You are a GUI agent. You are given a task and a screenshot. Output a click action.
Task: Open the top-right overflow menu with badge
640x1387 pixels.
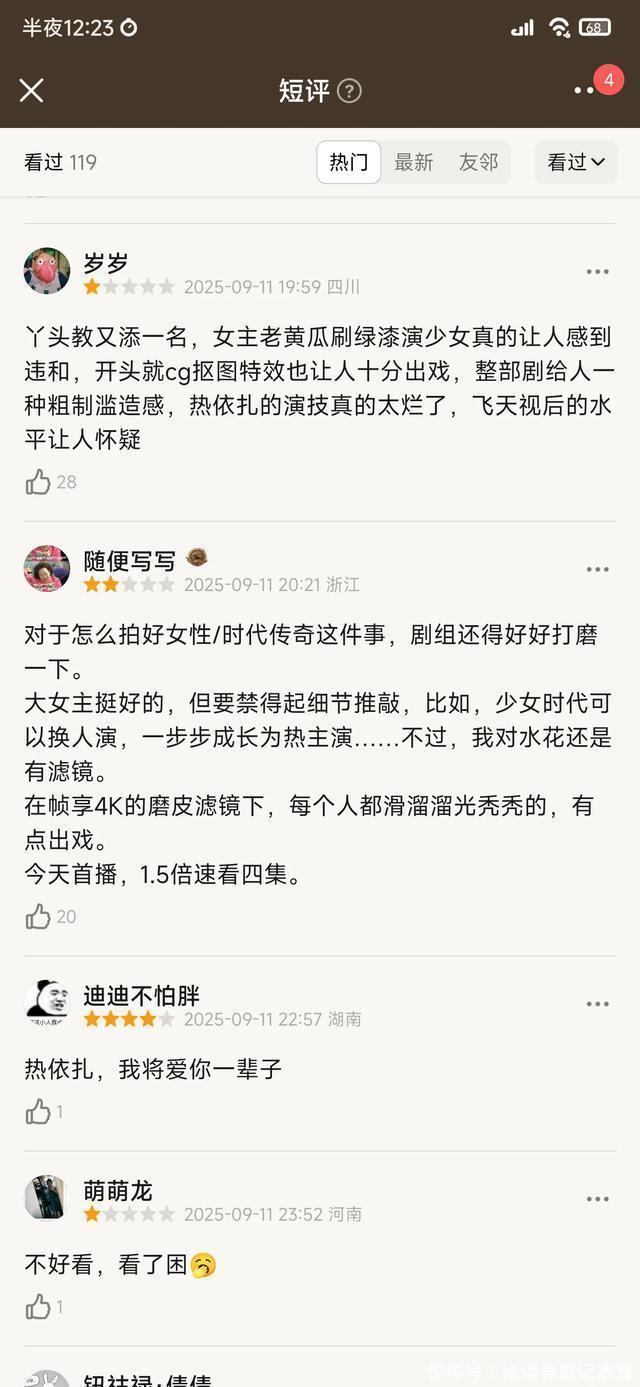tap(585, 91)
